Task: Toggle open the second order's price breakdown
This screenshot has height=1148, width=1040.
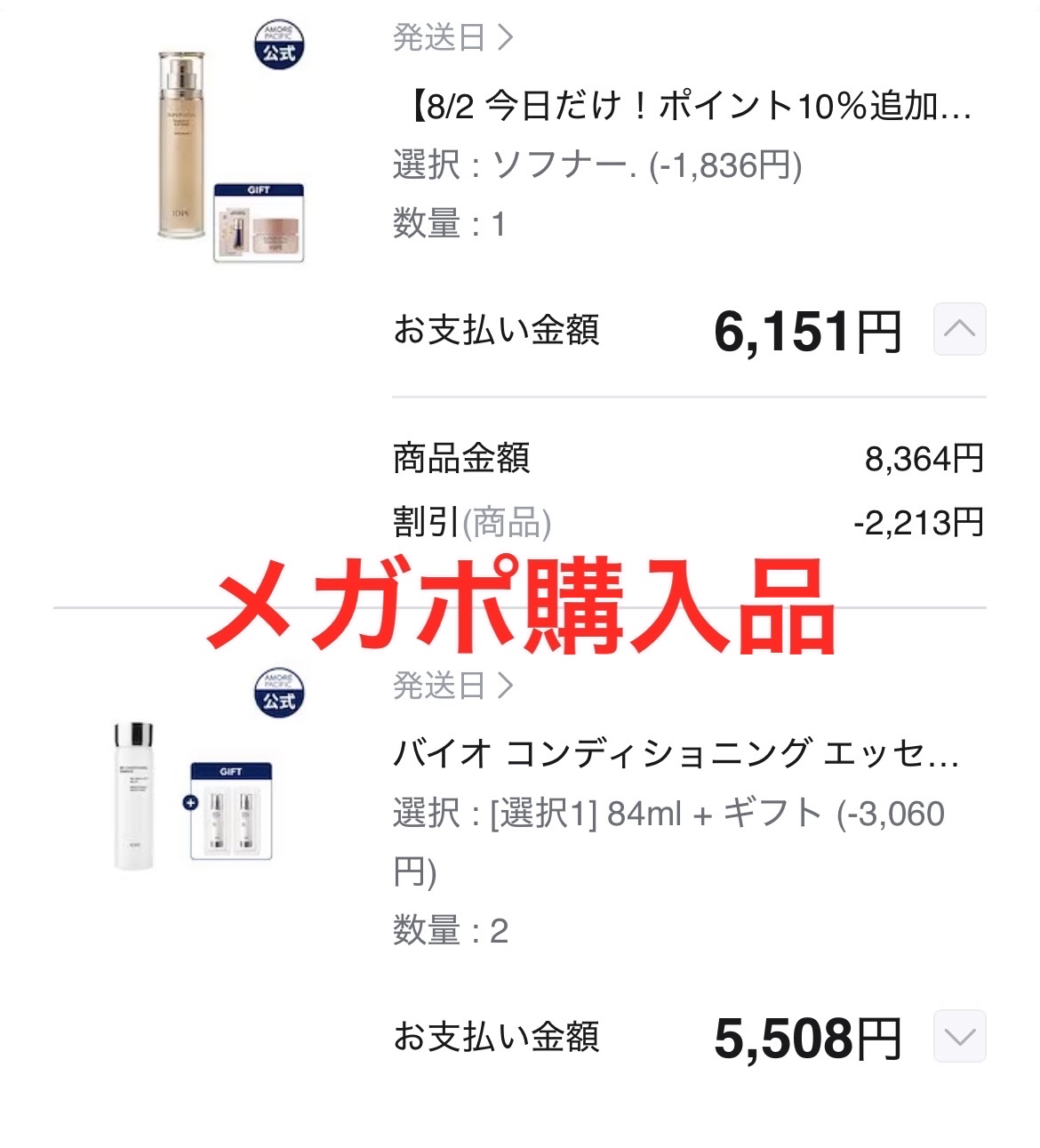Action: [x=958, y=1037]
